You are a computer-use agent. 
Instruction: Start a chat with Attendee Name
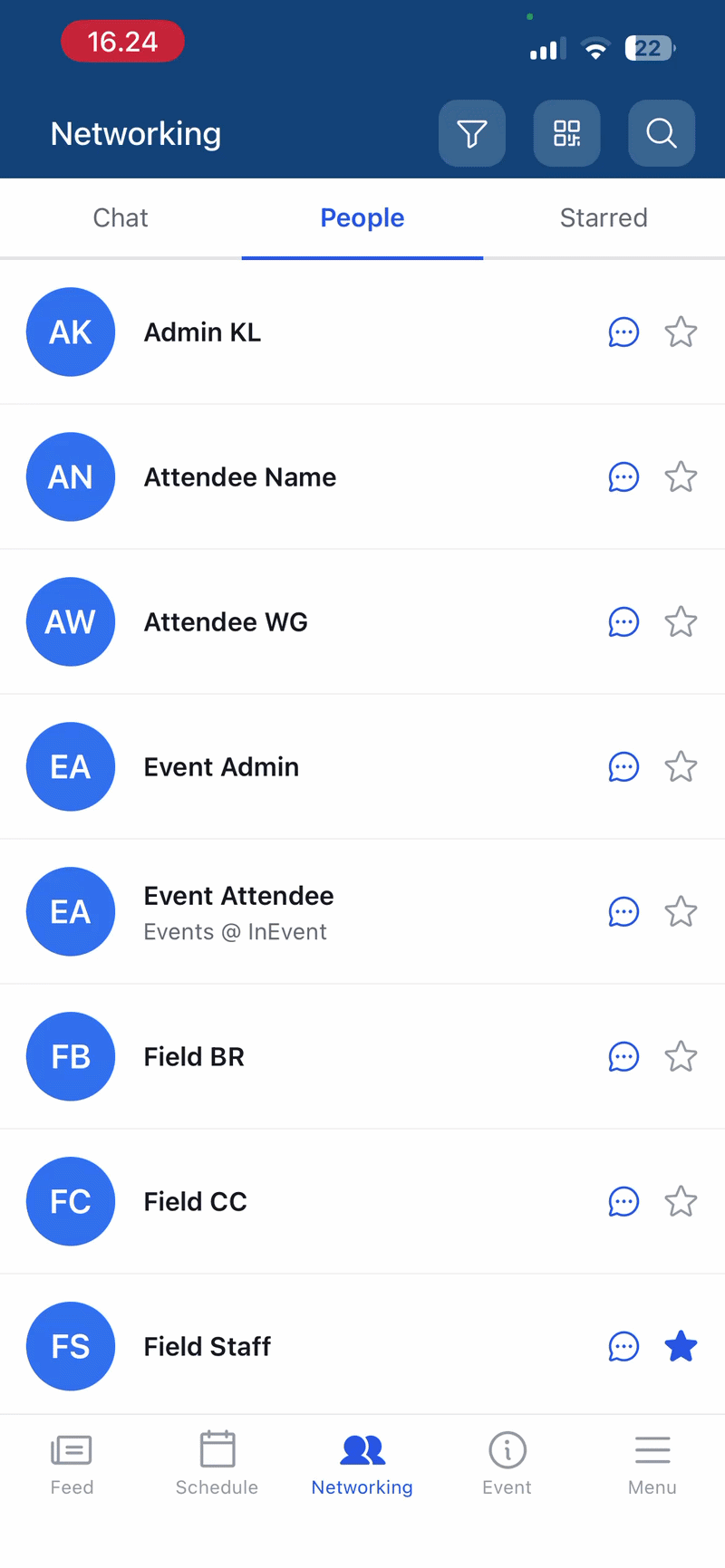tap(623, 477)
